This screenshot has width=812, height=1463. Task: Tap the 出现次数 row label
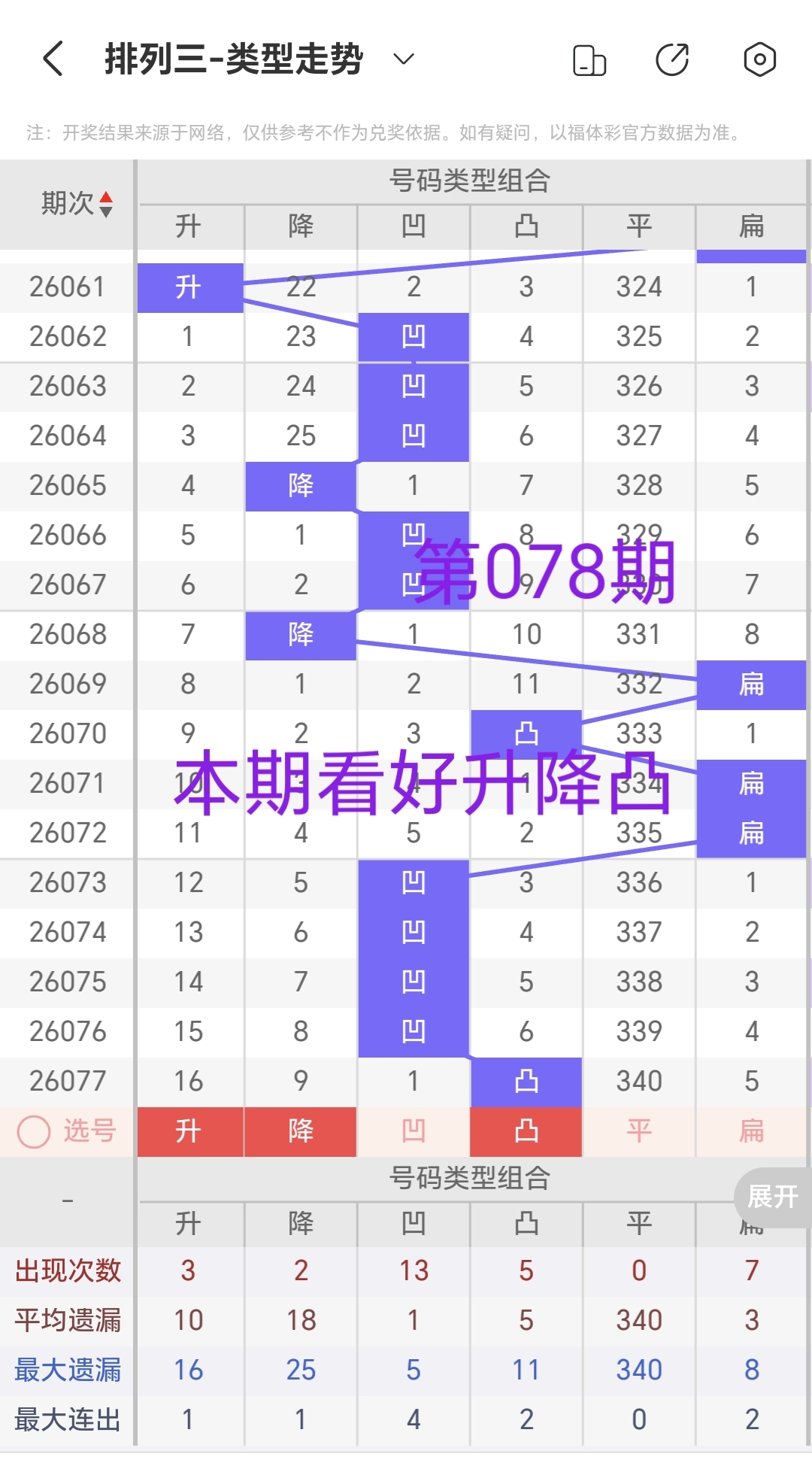coord(70,1270)
